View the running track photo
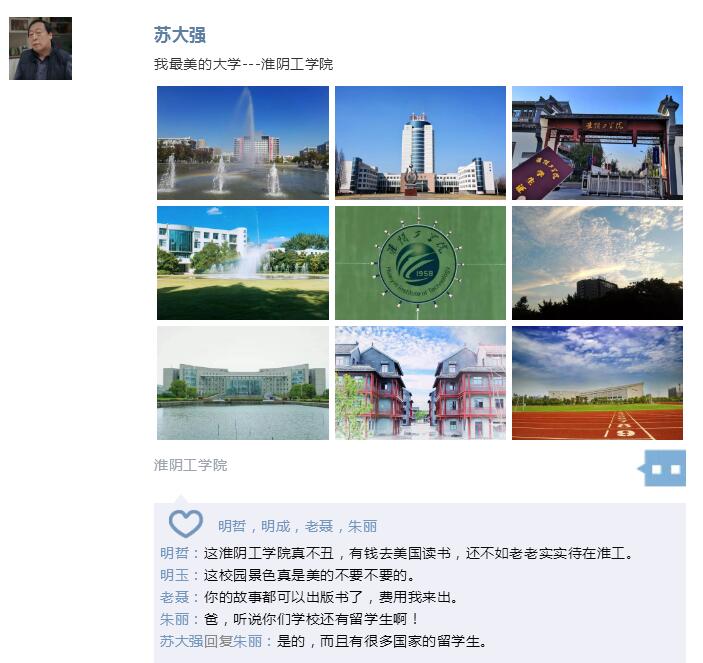This screenshot has width=703, height=663. click(x=597, y=382)
